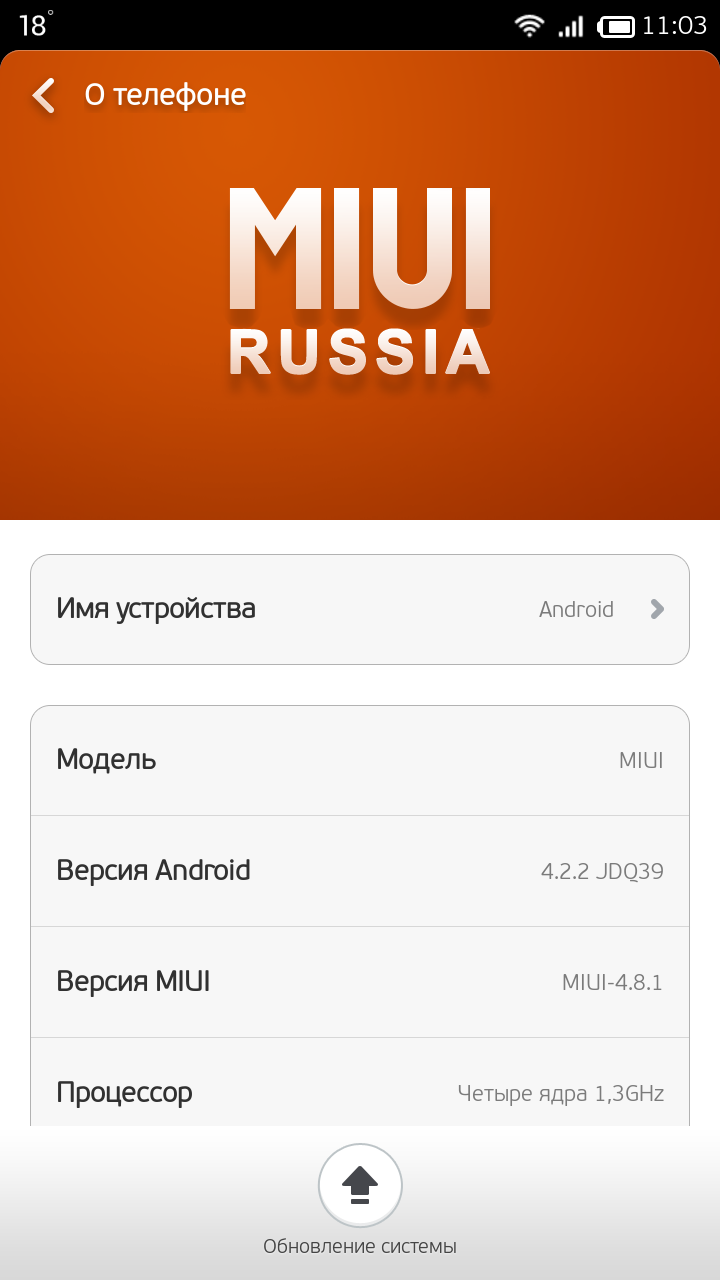This screenshot has height=1280, width=720.
Task: Tap the Версия Android row
Action: point(360,871)
